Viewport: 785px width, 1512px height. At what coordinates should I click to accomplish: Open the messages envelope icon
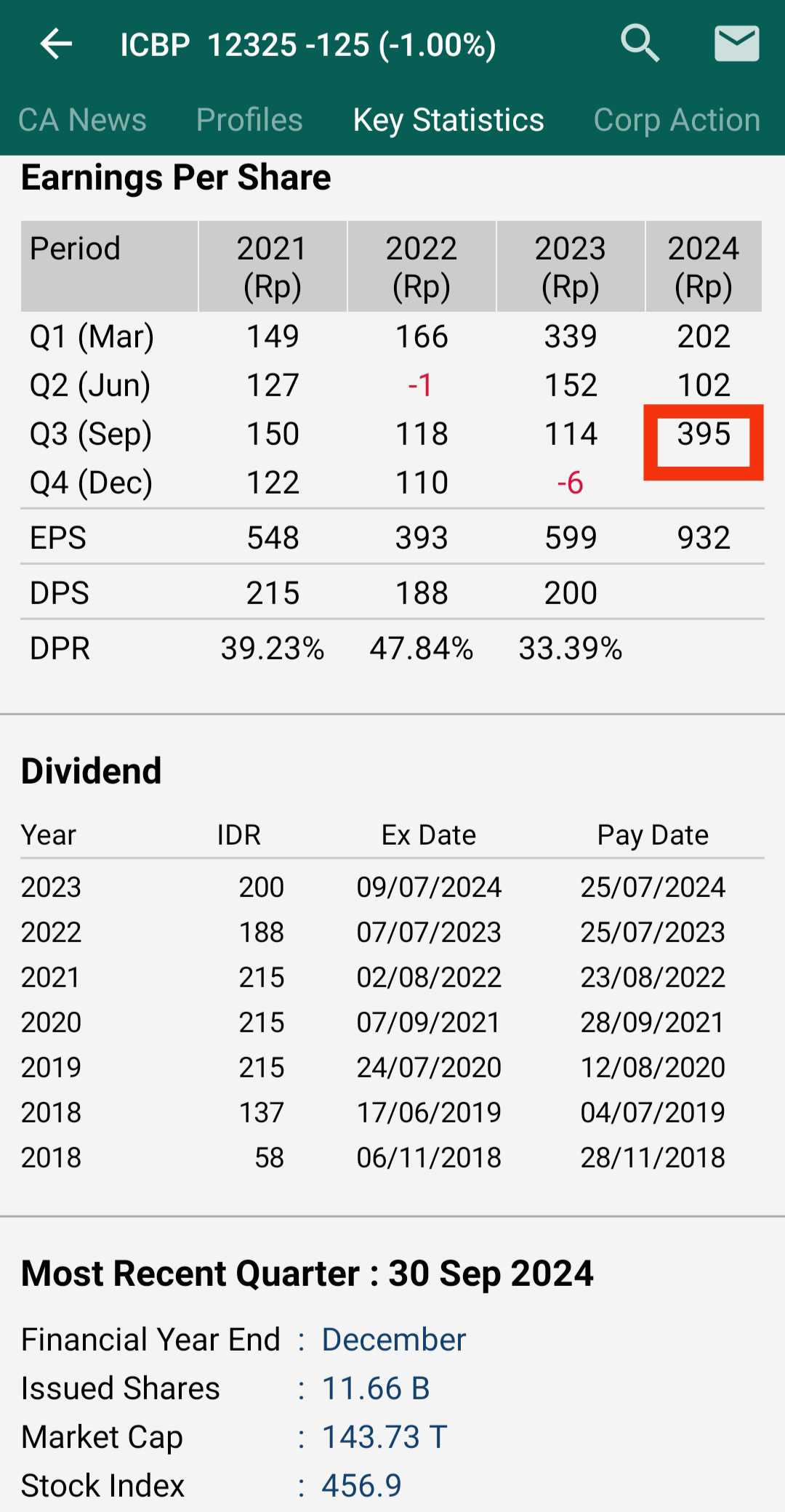pos(736,44)
